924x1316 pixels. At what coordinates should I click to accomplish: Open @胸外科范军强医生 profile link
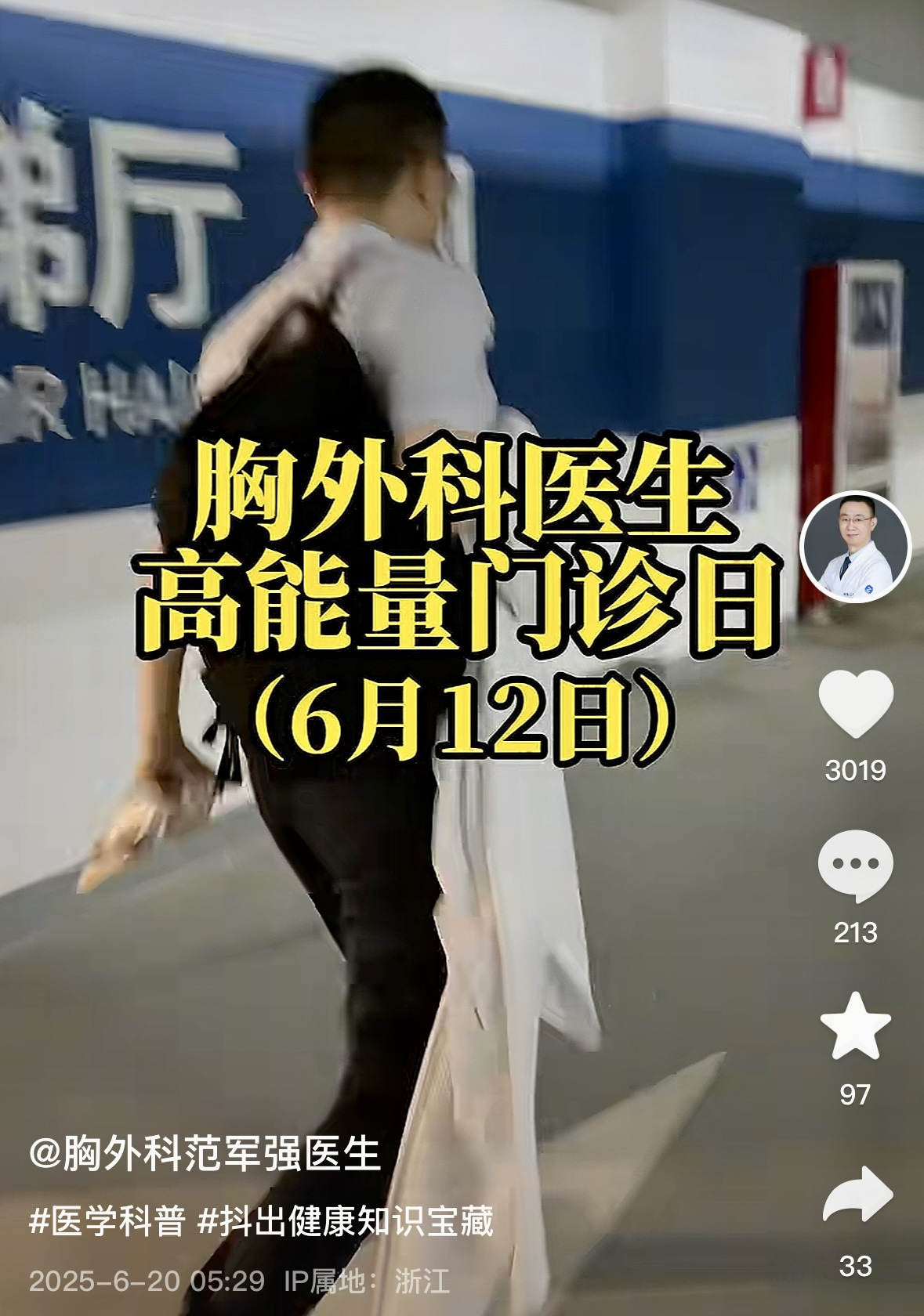click(205, 1154)
